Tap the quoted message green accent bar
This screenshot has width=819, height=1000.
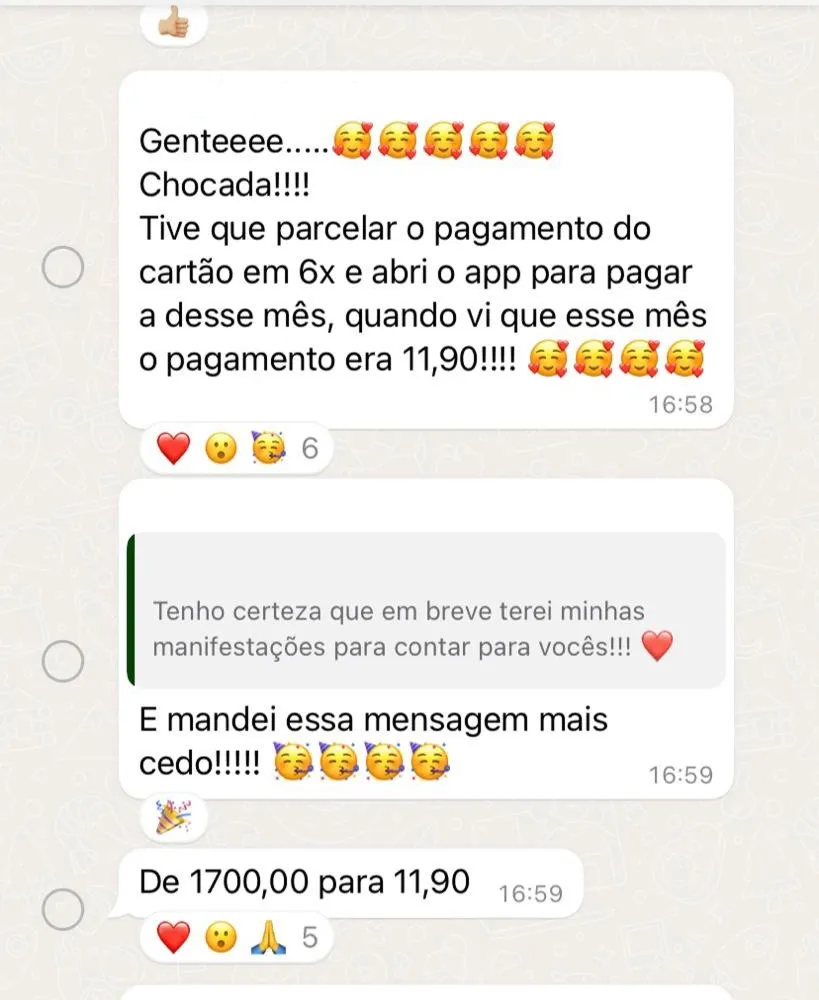(131, 612)
